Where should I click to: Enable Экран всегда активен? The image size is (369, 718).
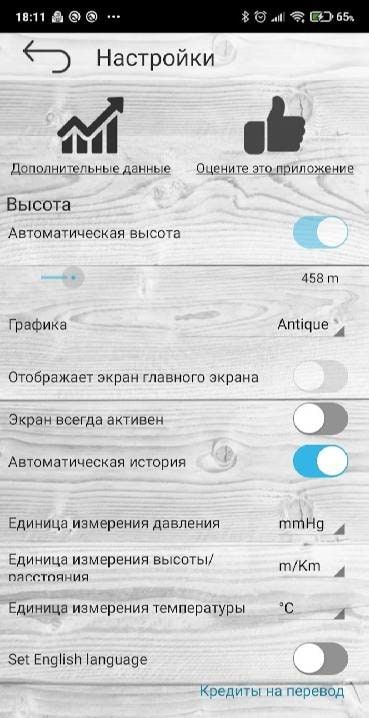coord(320,419)
